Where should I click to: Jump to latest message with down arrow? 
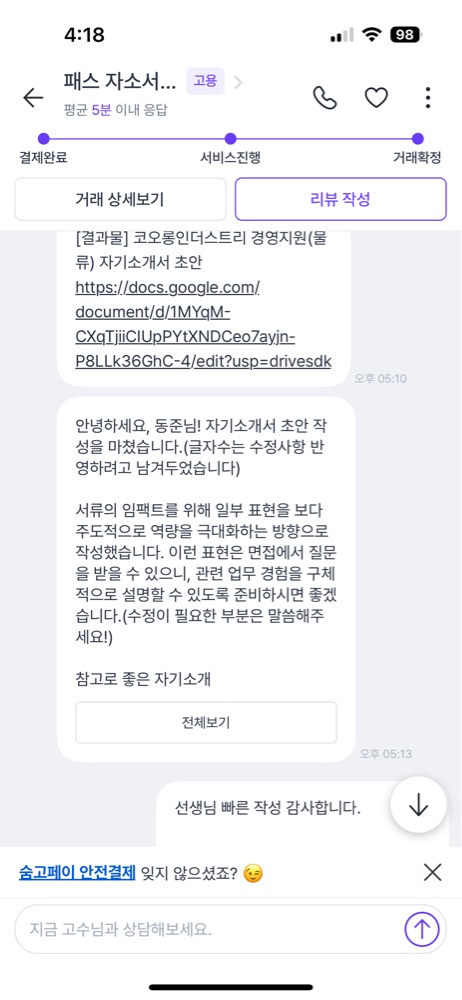[419, 805]
